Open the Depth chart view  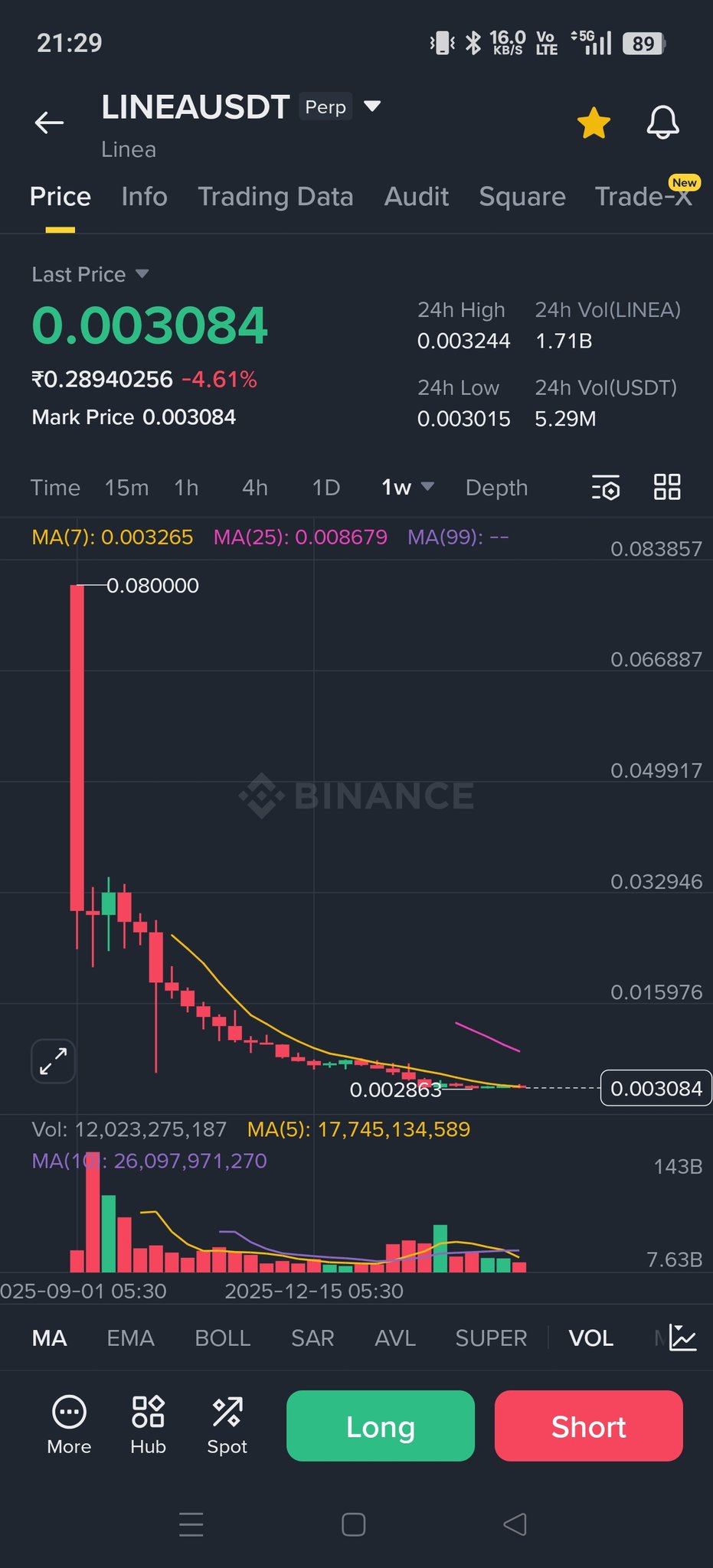coord(496,488)
